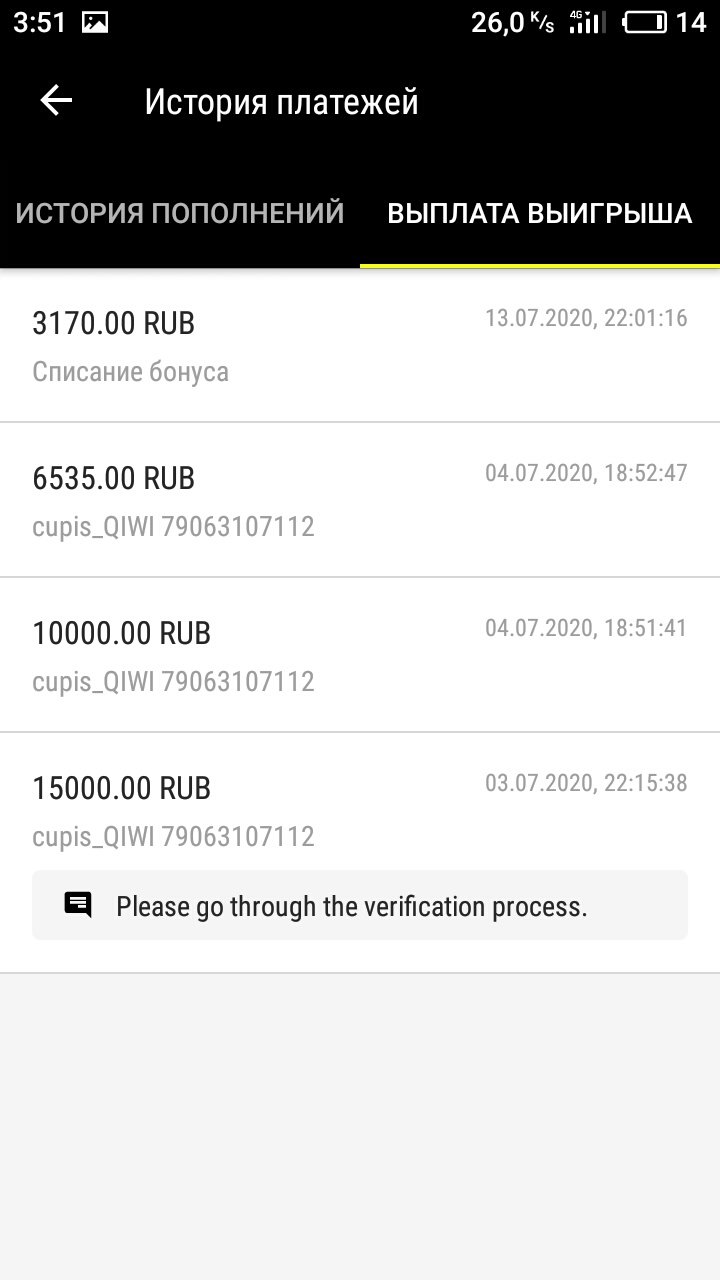Go back from payment history
Image resolution: width=720 pixels, height=1280 pixels.
click(x=56, y=101)
